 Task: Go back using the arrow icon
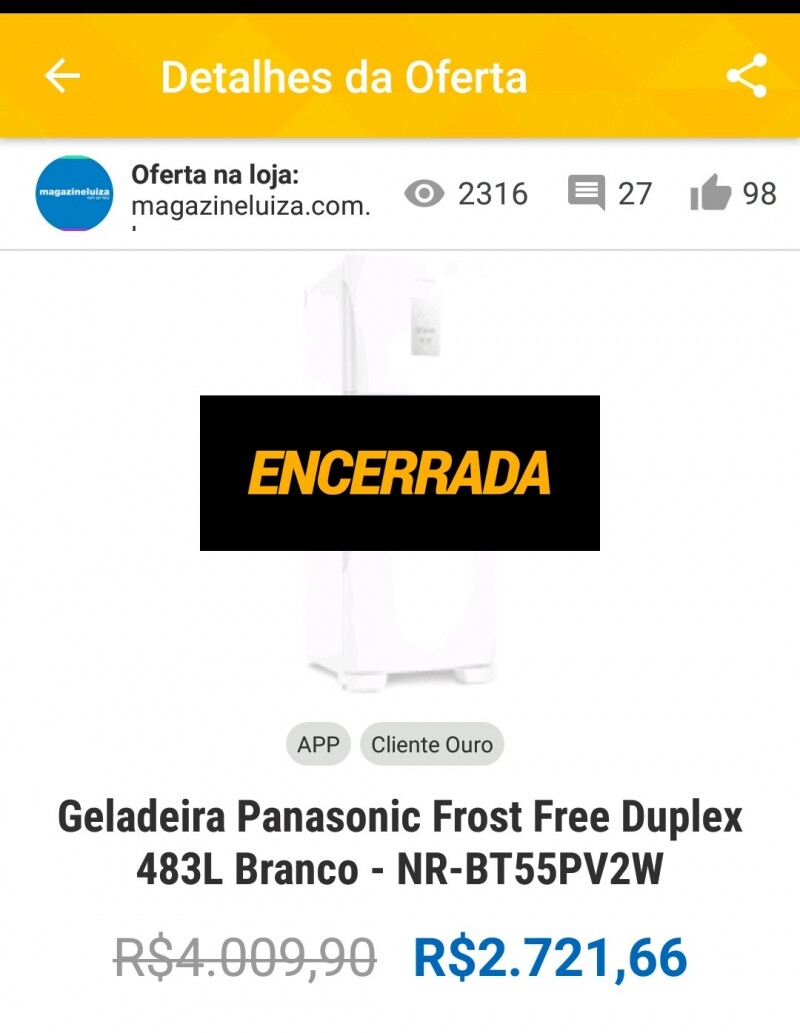tap(62, 77)
